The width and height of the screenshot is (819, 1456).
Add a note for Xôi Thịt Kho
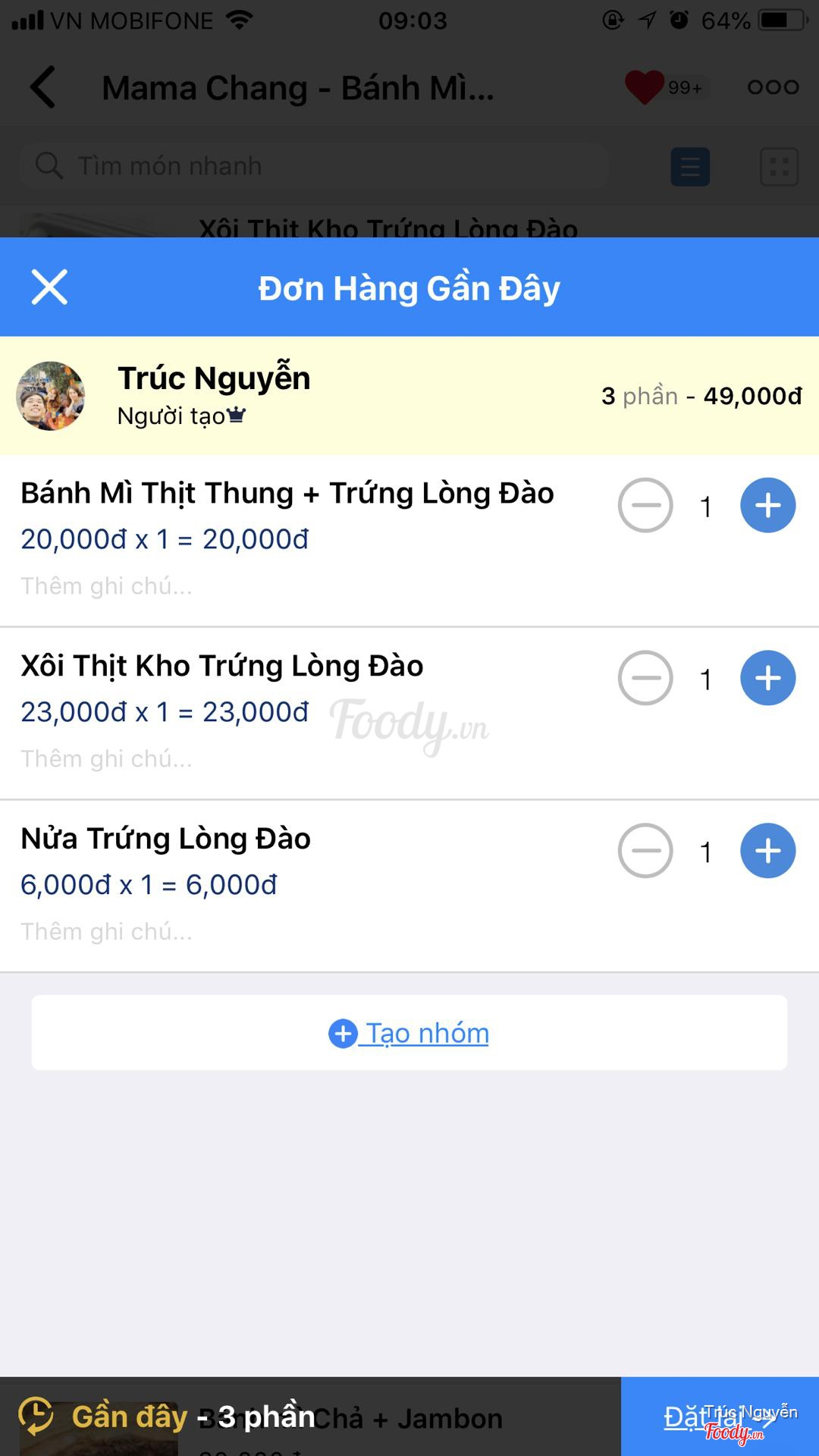tap(107, 759)
